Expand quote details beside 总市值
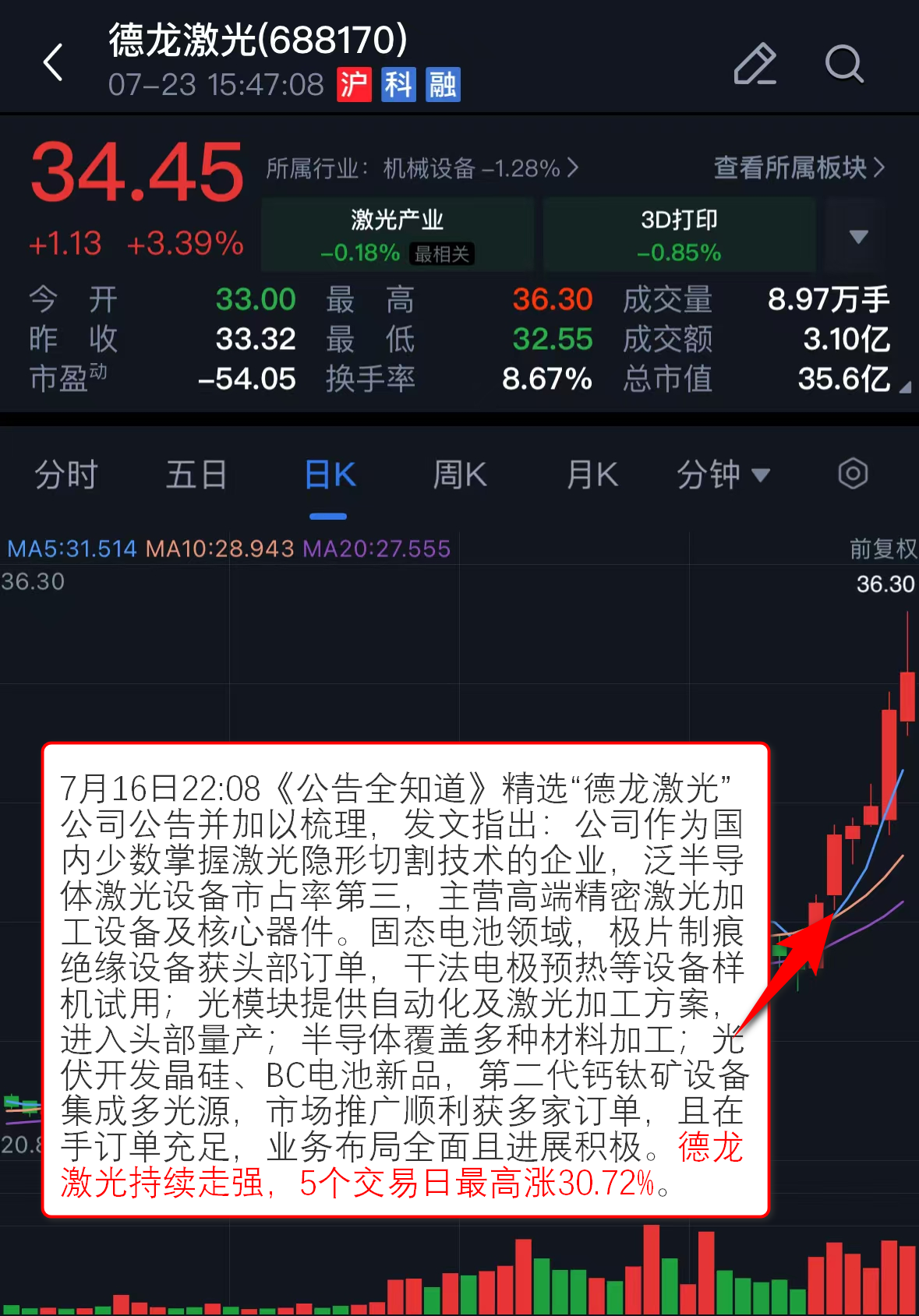919x1316 pixels. tap(904, 387)
